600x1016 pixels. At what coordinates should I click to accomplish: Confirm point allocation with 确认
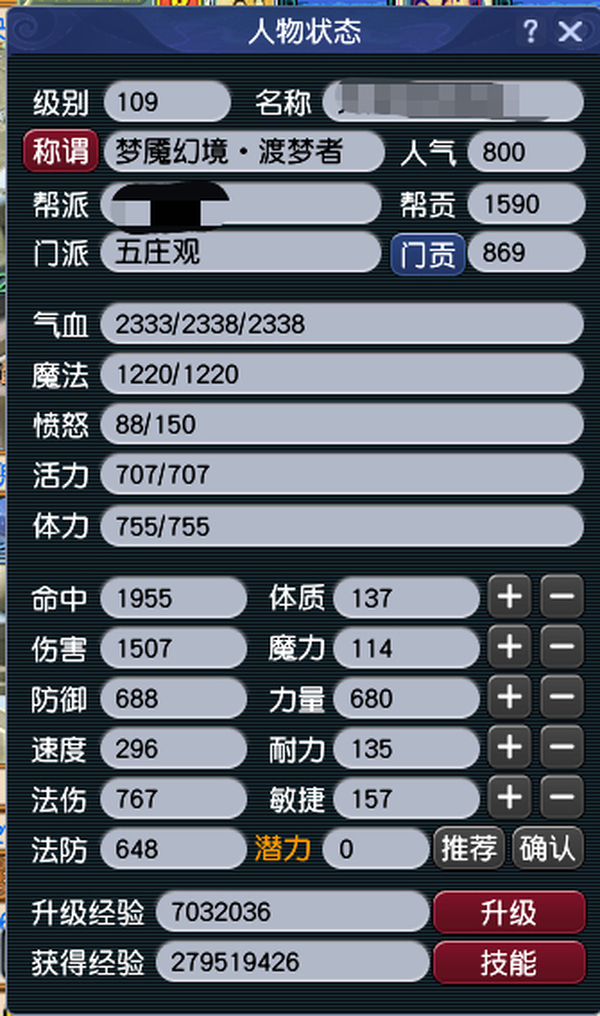[x=547, y=849]
